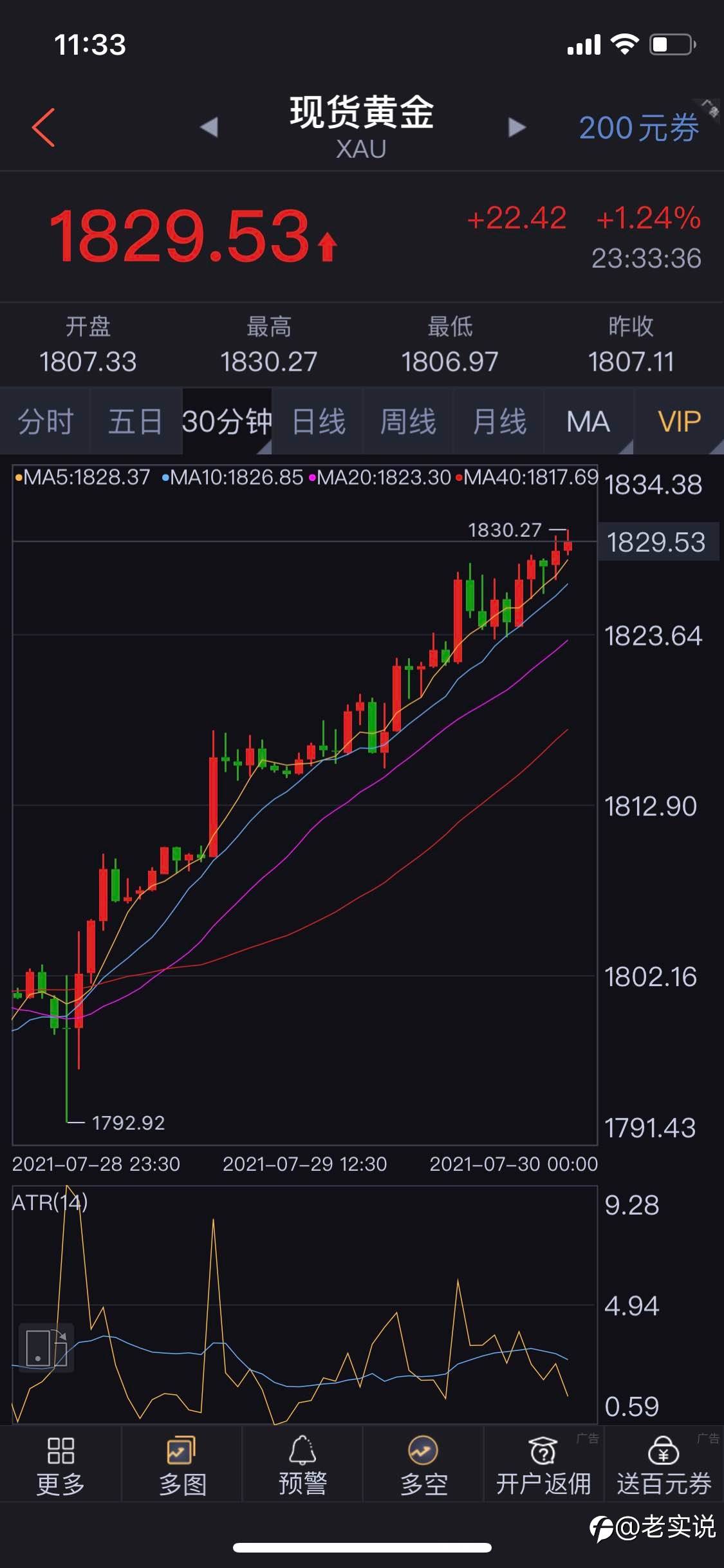Switch to the 周线 chart tab
Screen dimensions: 724x1568
point(408,422)
